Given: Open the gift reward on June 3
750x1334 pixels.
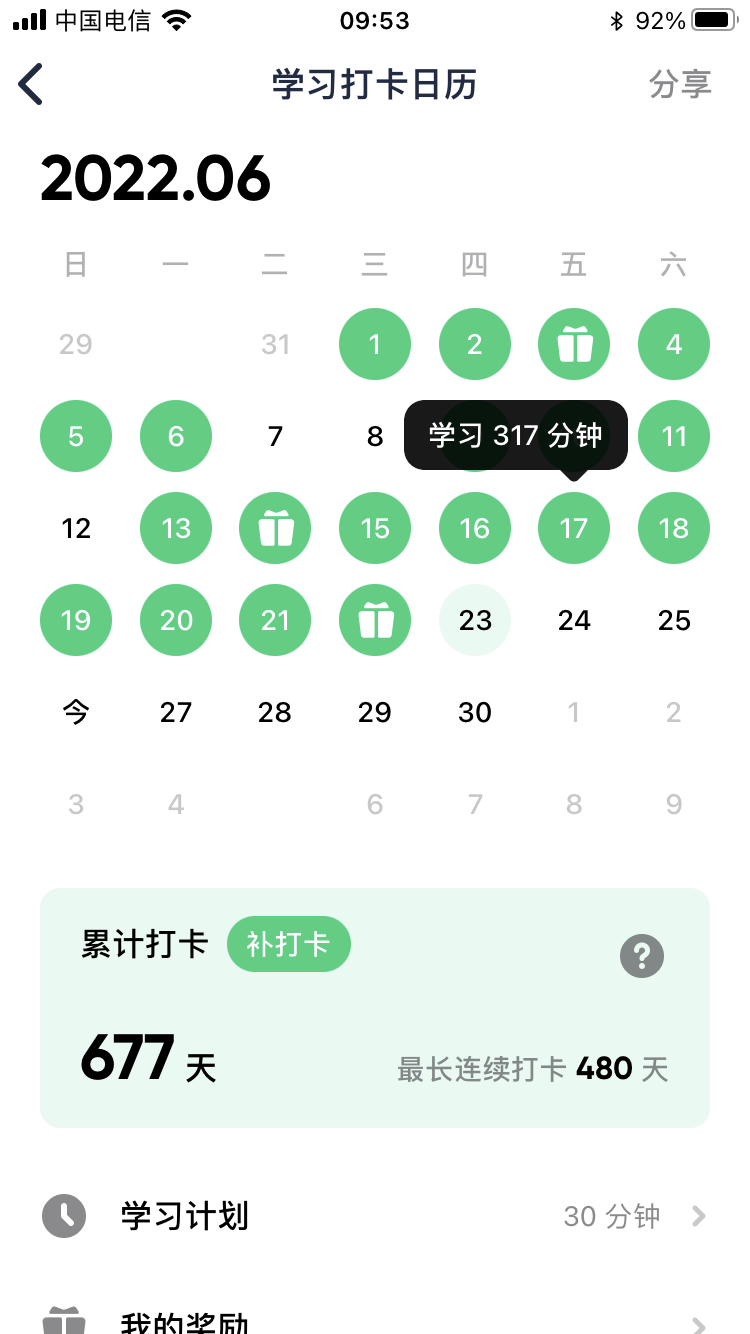Looking at the screenshot, I should 574,344.
